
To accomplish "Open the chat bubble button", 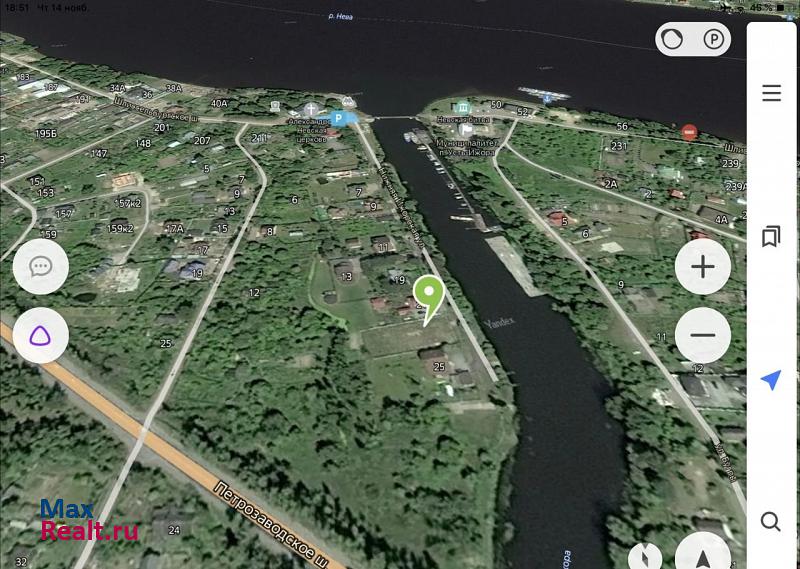I will click(41, 266).
